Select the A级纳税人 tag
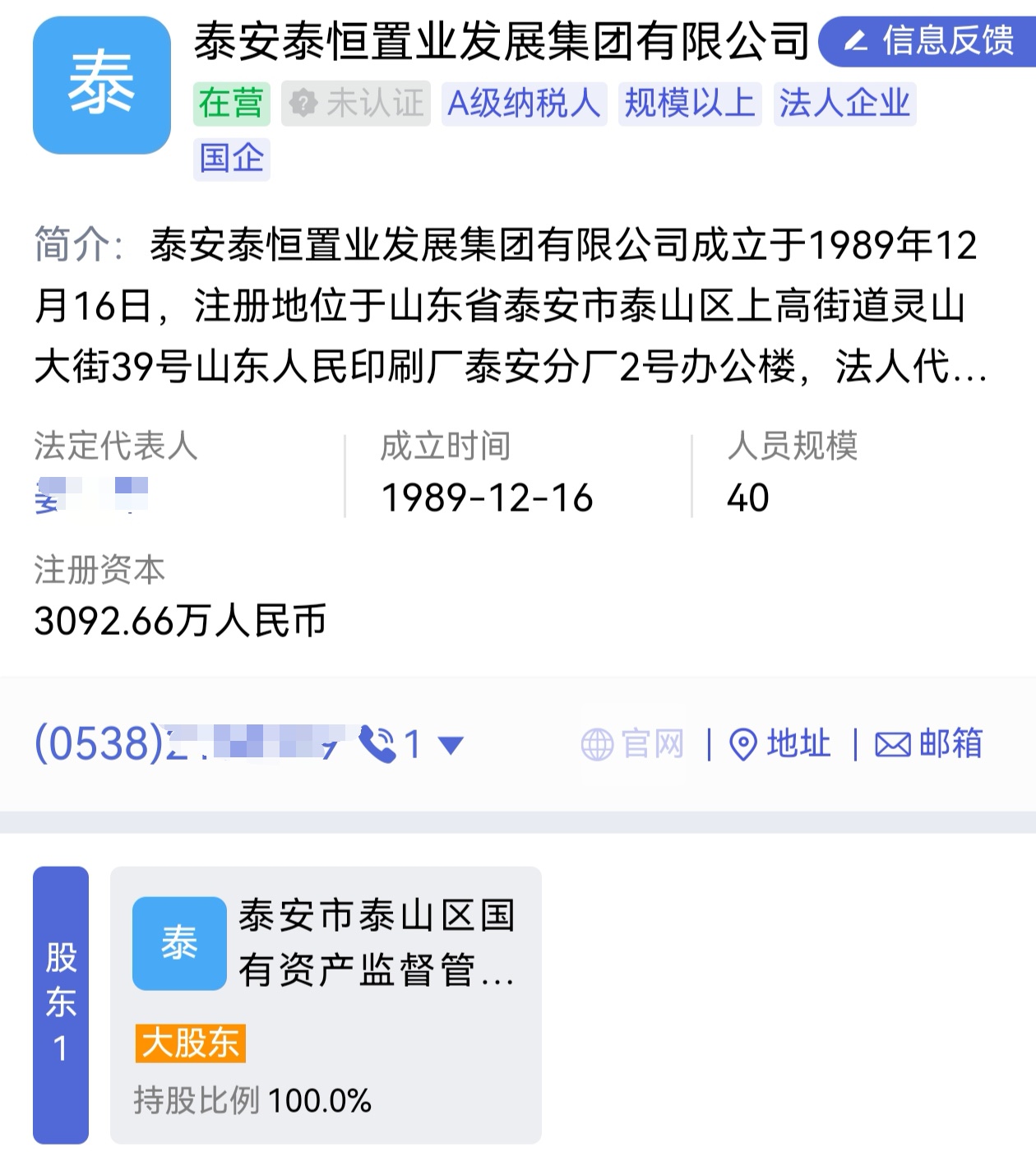 point(524,104)
